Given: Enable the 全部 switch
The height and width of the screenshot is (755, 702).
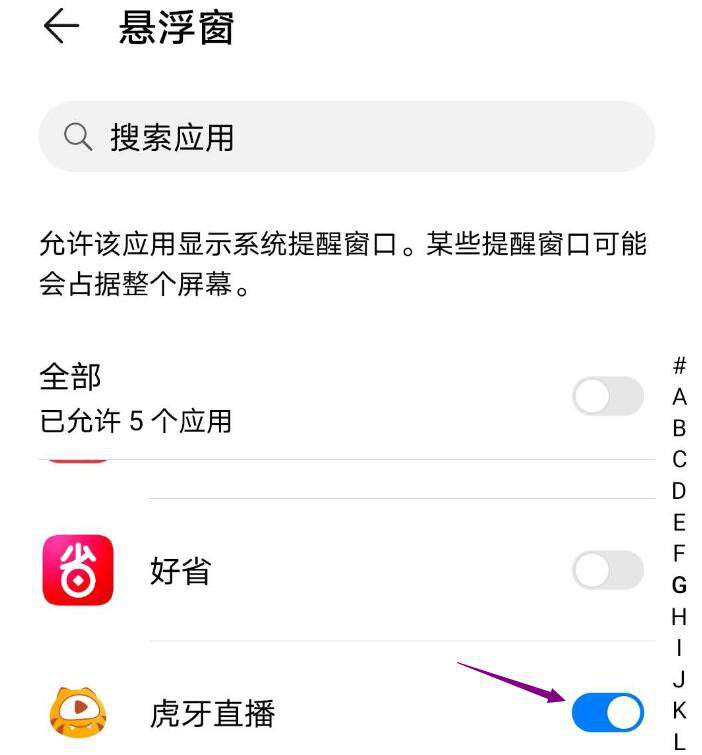Looking at the screenshot, I should coord(607,397).
